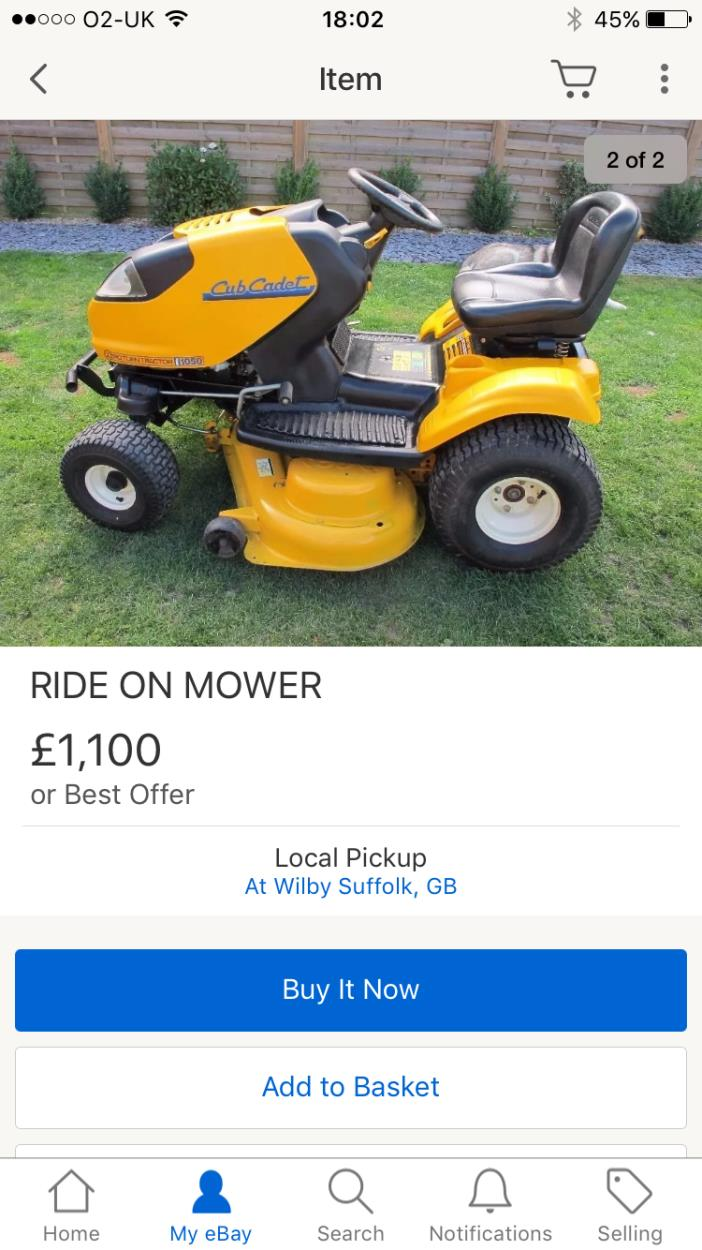The image size is (702, 1250).
Task: Go back from the item page
Action: click(x=38, y=79)
